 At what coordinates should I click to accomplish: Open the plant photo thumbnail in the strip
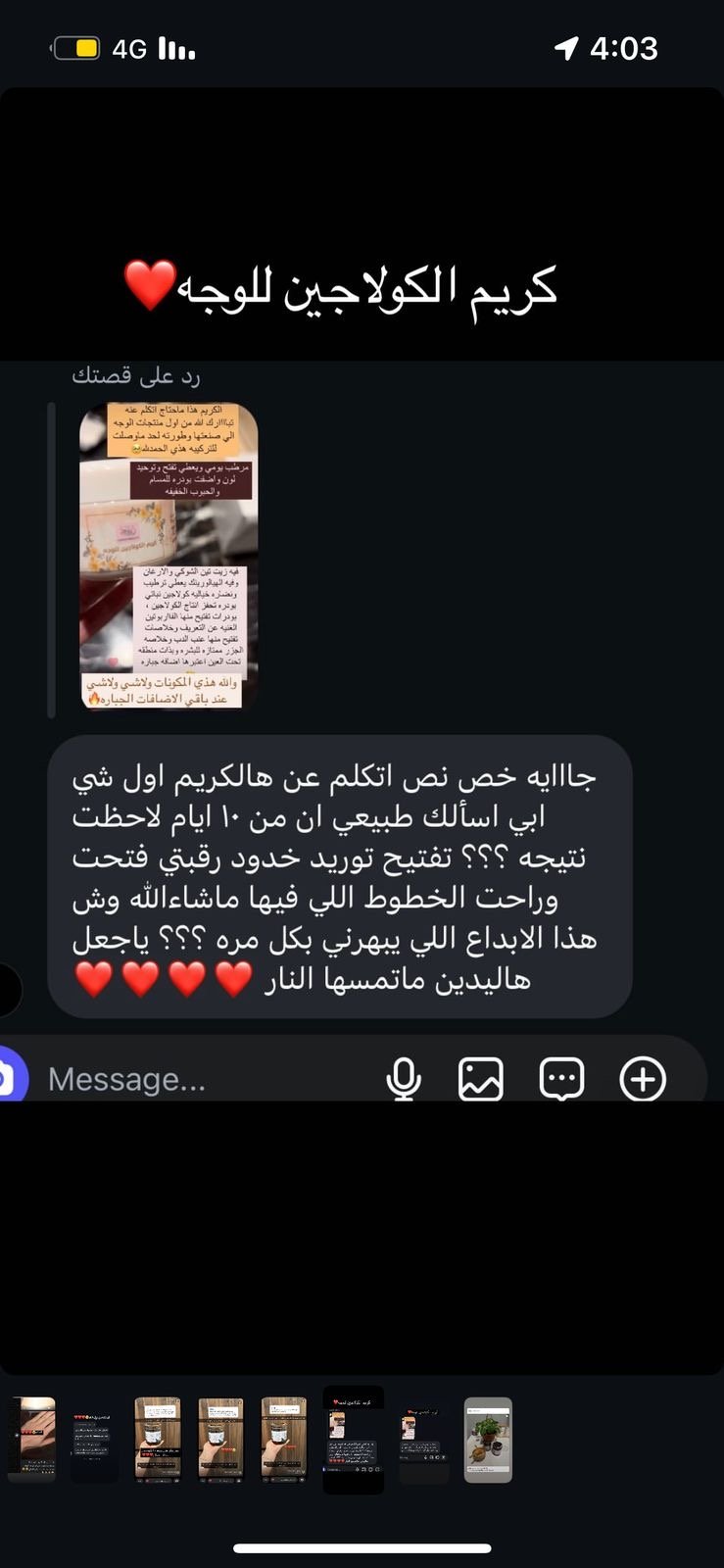pyautogui.click(x=487, y=1439)
